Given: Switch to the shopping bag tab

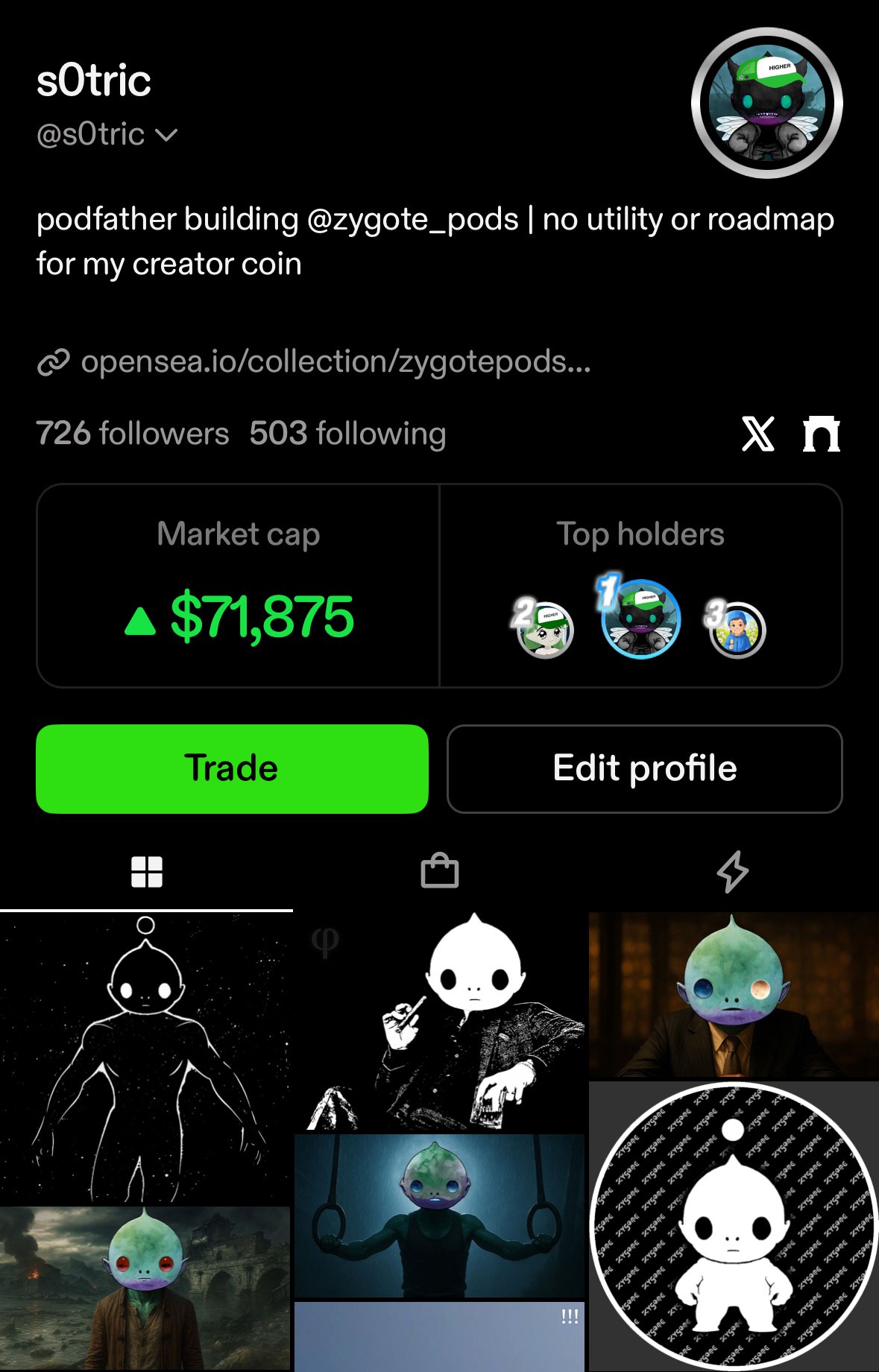Looking at the screenshot, I should [x=439, y=871].
